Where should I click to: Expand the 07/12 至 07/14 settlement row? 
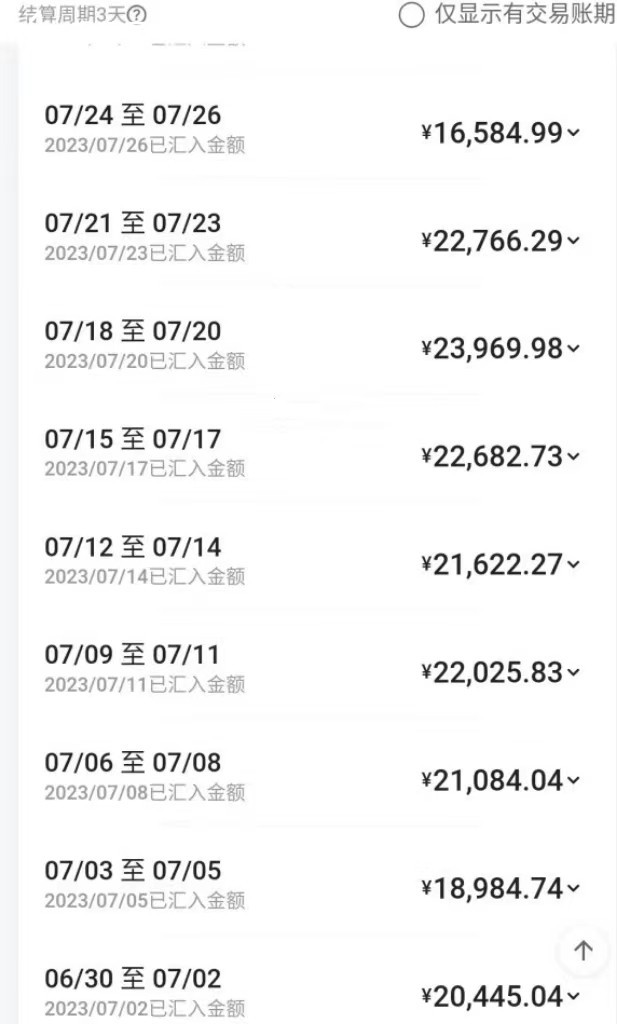(573, 565)
